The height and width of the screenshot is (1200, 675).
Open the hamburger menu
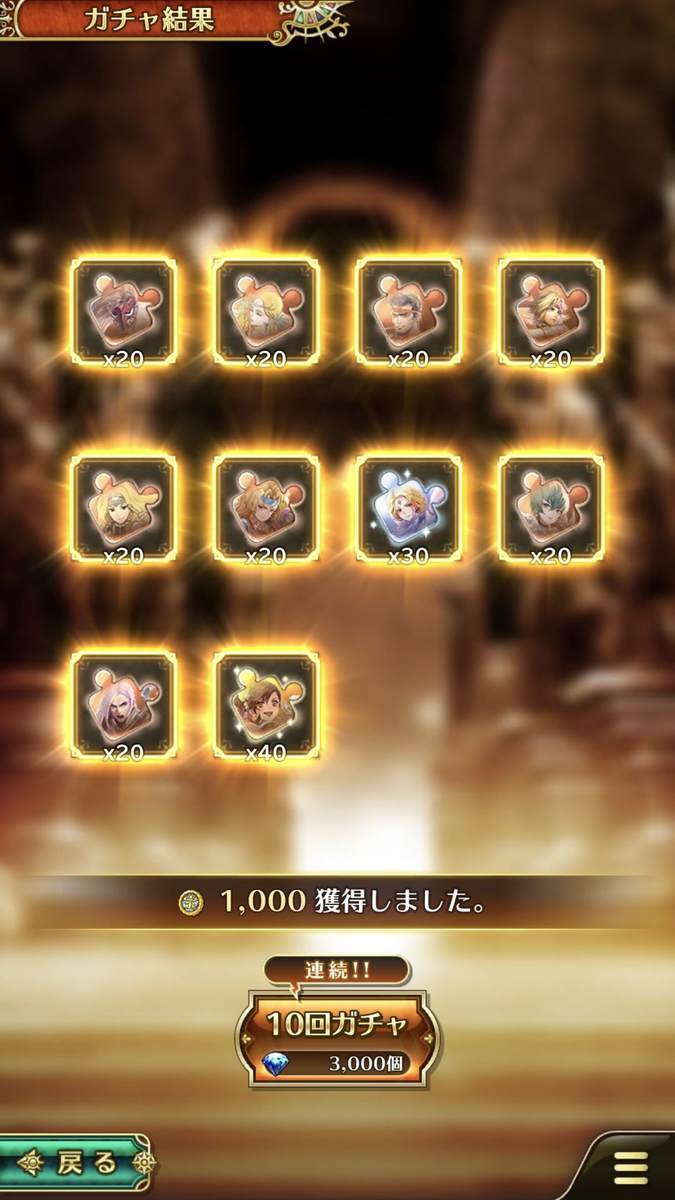click(630, 1167)
